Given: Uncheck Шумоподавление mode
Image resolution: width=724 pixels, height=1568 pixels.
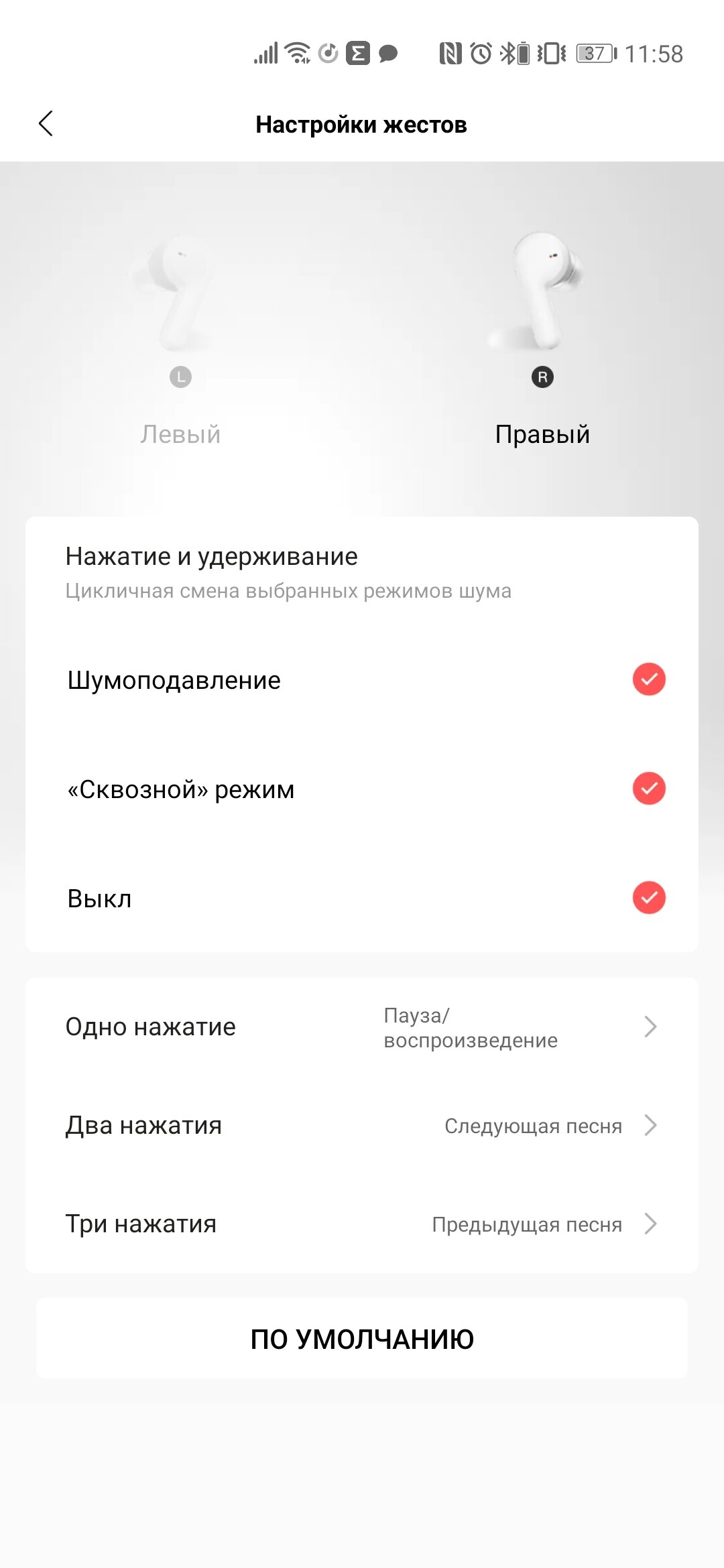Looking at the screenshot, I should (x=649, y=679).
